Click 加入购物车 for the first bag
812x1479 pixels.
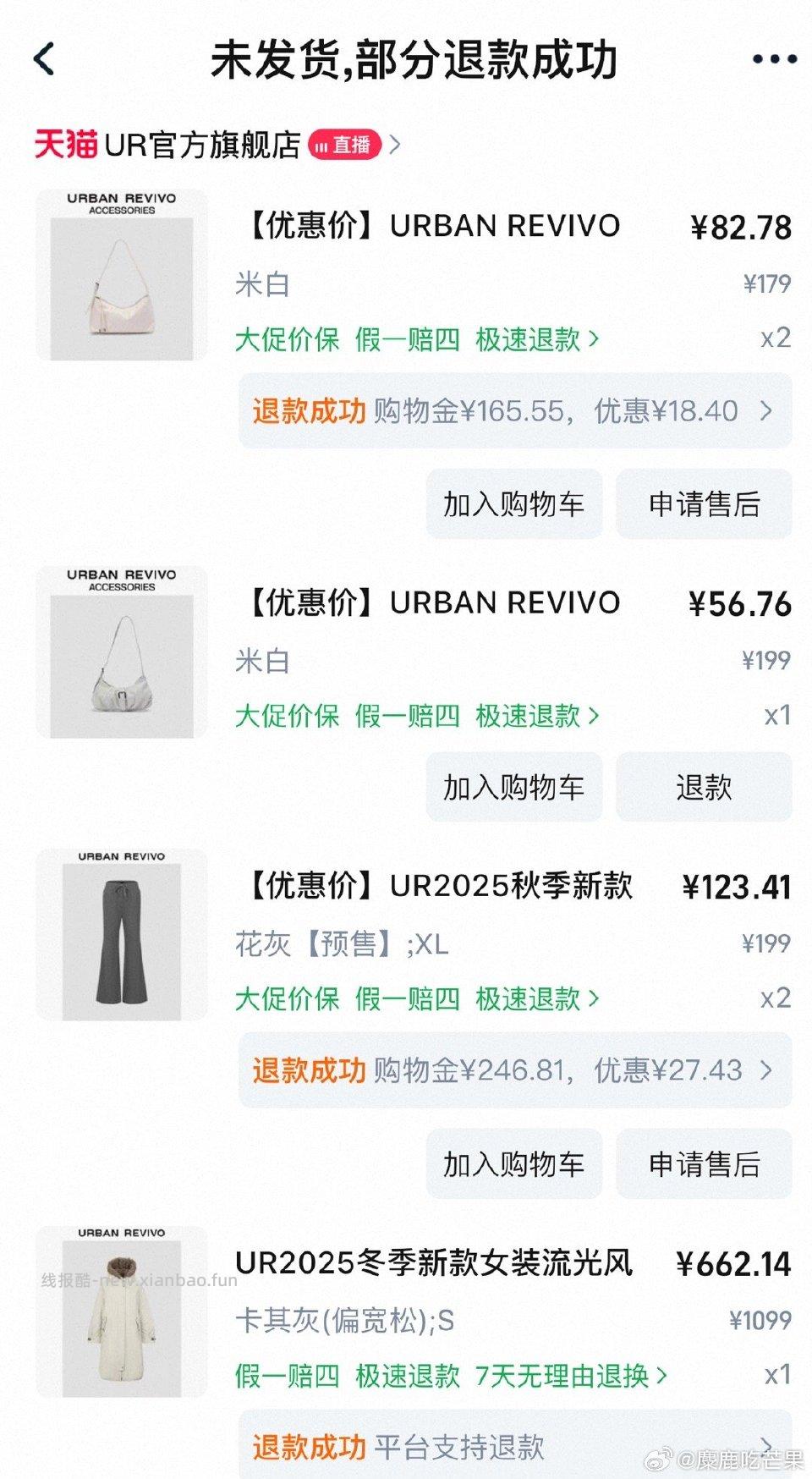click(514, 503)
